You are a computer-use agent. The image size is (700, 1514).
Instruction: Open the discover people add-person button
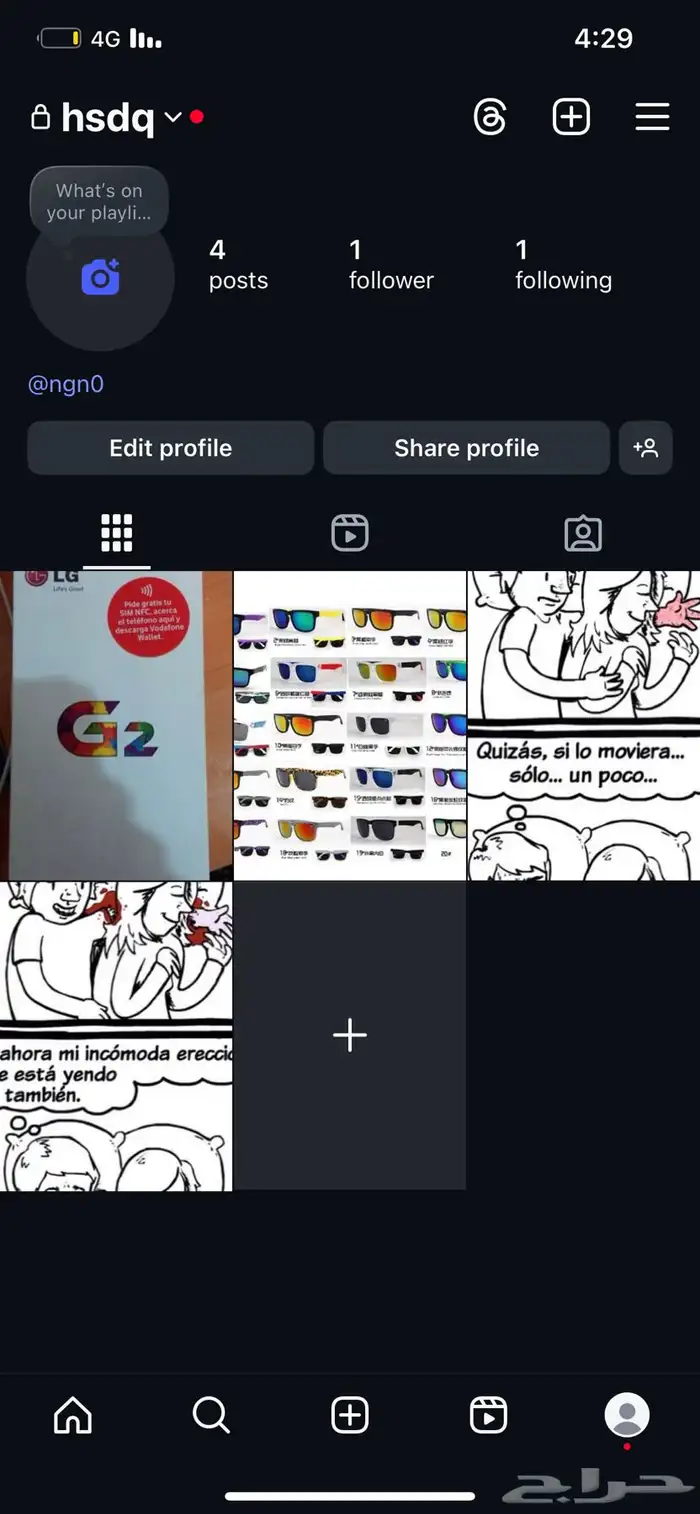[646, 448]
